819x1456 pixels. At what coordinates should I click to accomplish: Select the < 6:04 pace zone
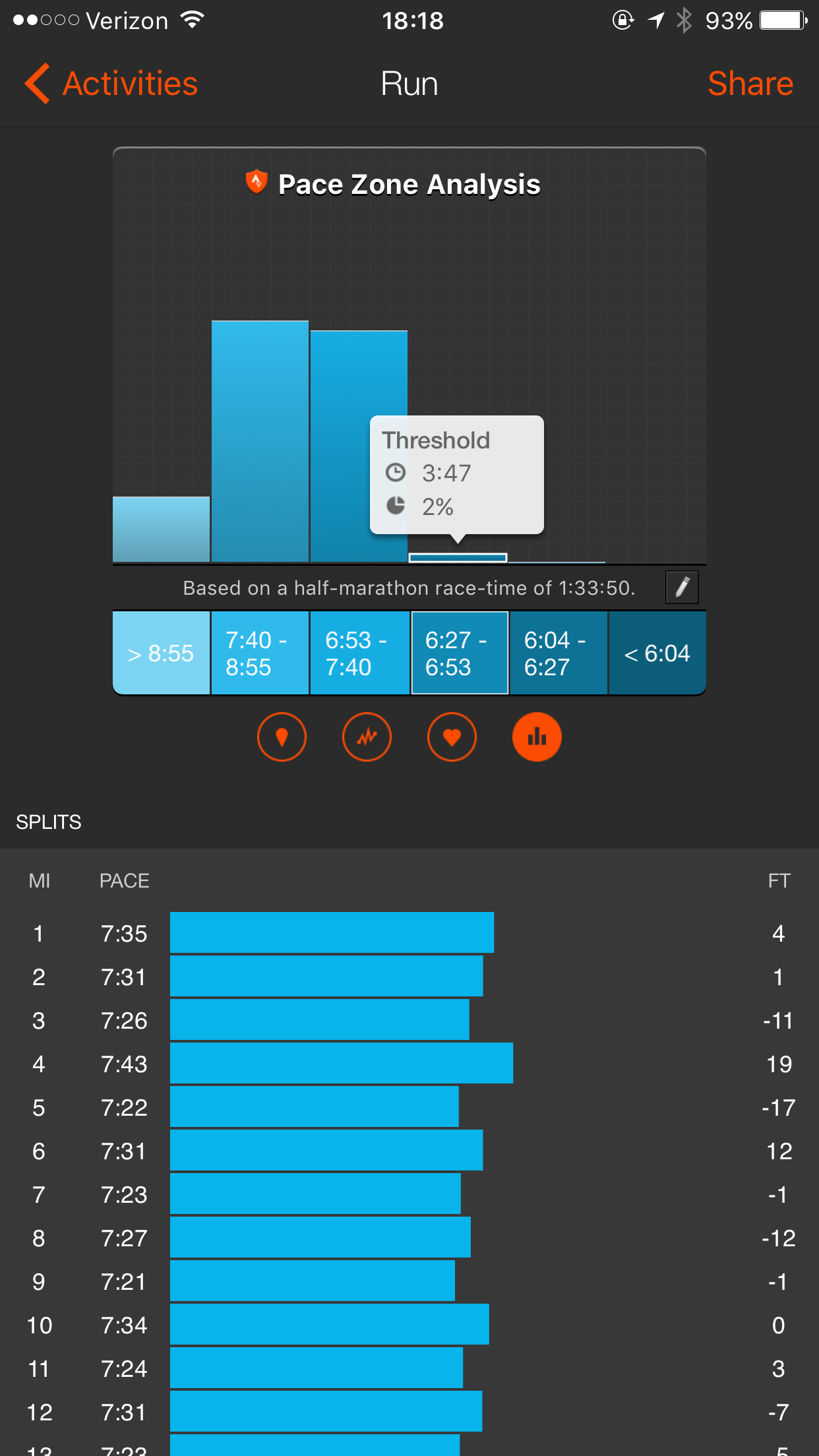click(657, 653)
